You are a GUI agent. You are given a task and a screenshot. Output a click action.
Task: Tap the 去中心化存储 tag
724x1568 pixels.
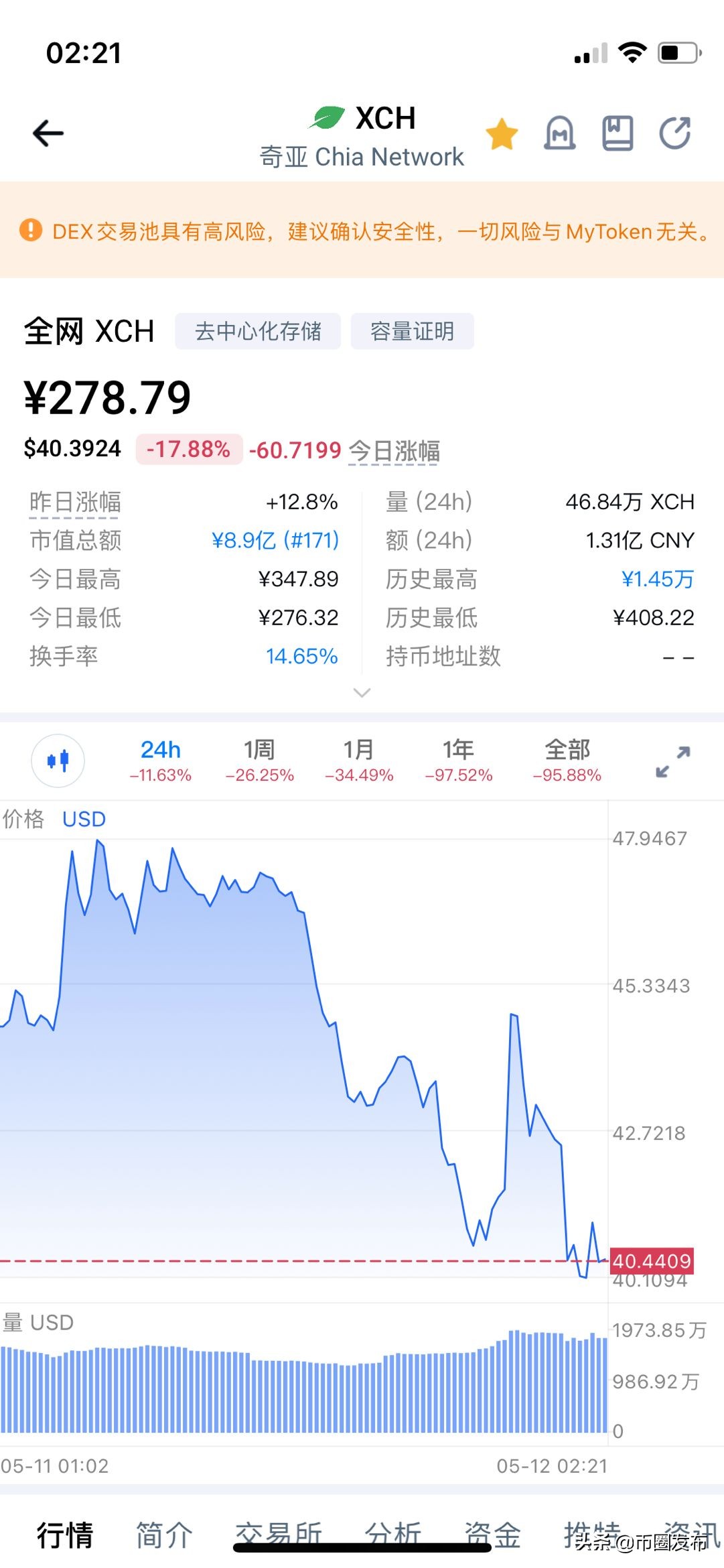(257, 330)
